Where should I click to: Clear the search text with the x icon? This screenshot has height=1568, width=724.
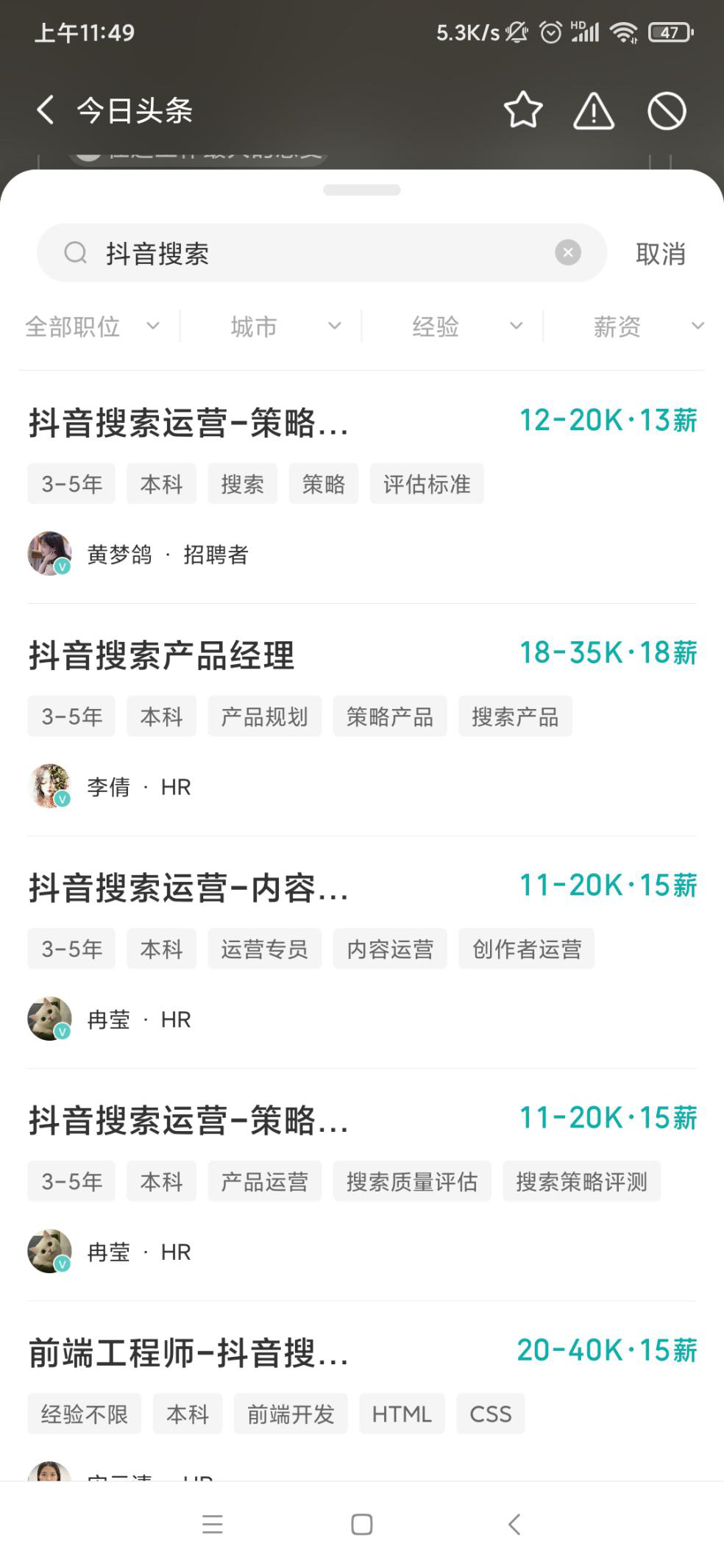(567, 252)
